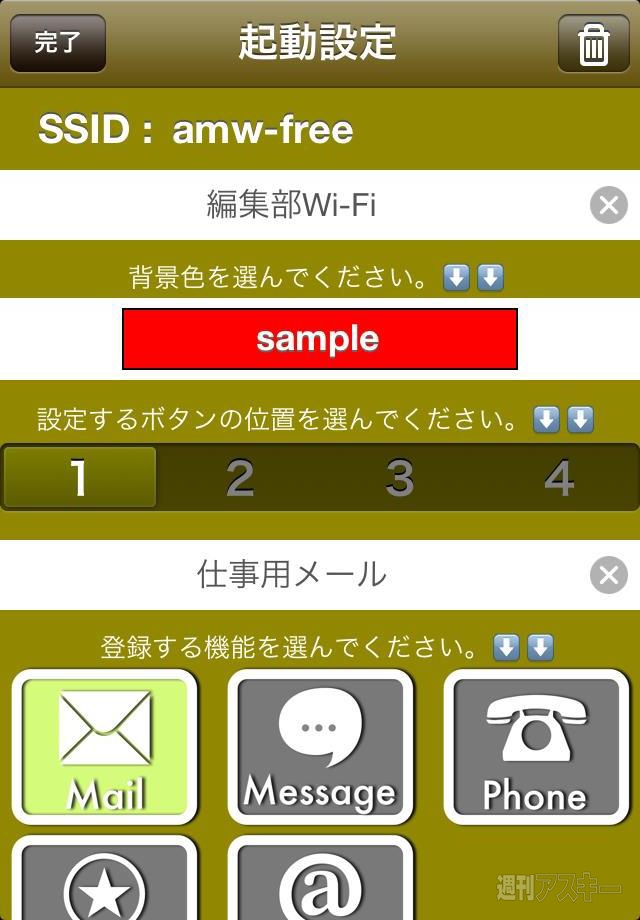Choose the Phone function
The width and height of the screenshot is (640, 920).
coord(535,747)
